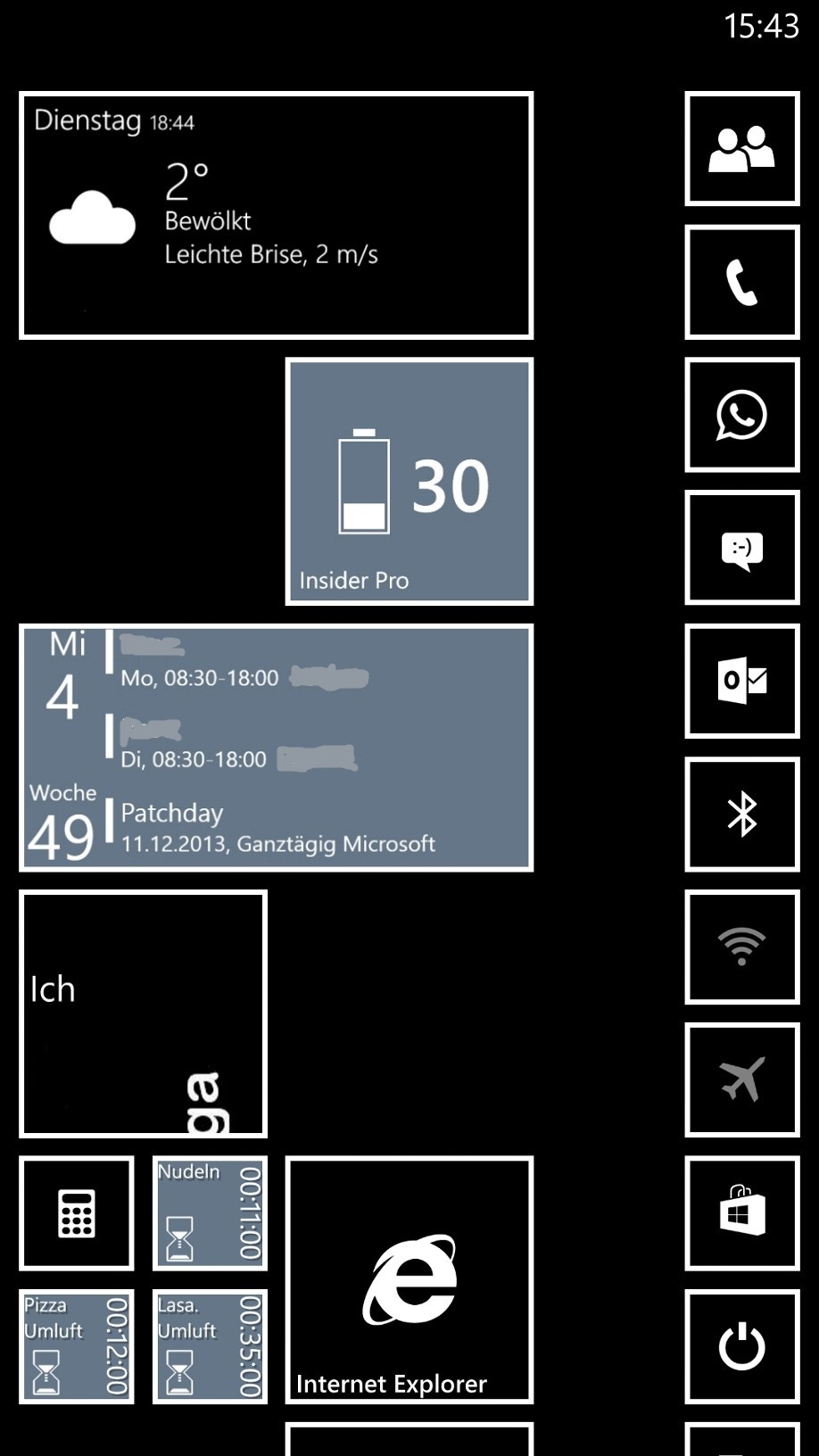Open the Ich profile tile
Image resolution: width=819 pixels, height=1456 pixels.
143,1013
